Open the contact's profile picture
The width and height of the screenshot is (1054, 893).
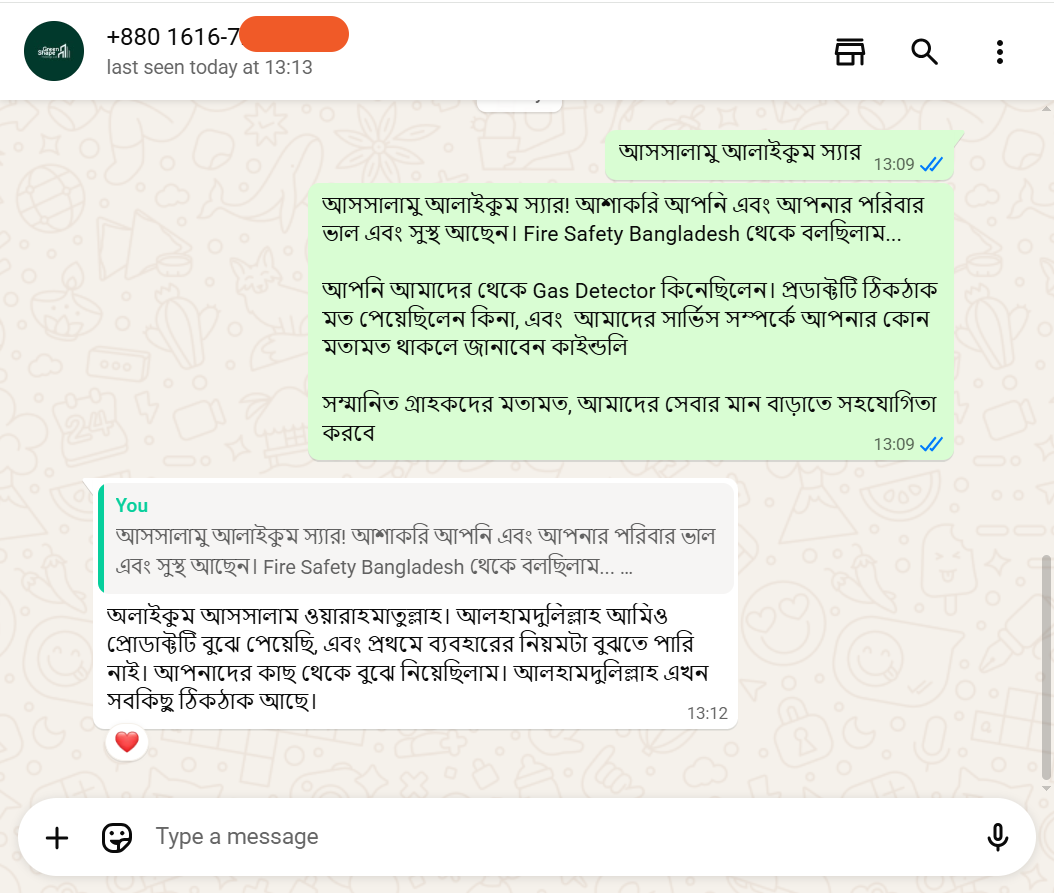coord(54,51)
